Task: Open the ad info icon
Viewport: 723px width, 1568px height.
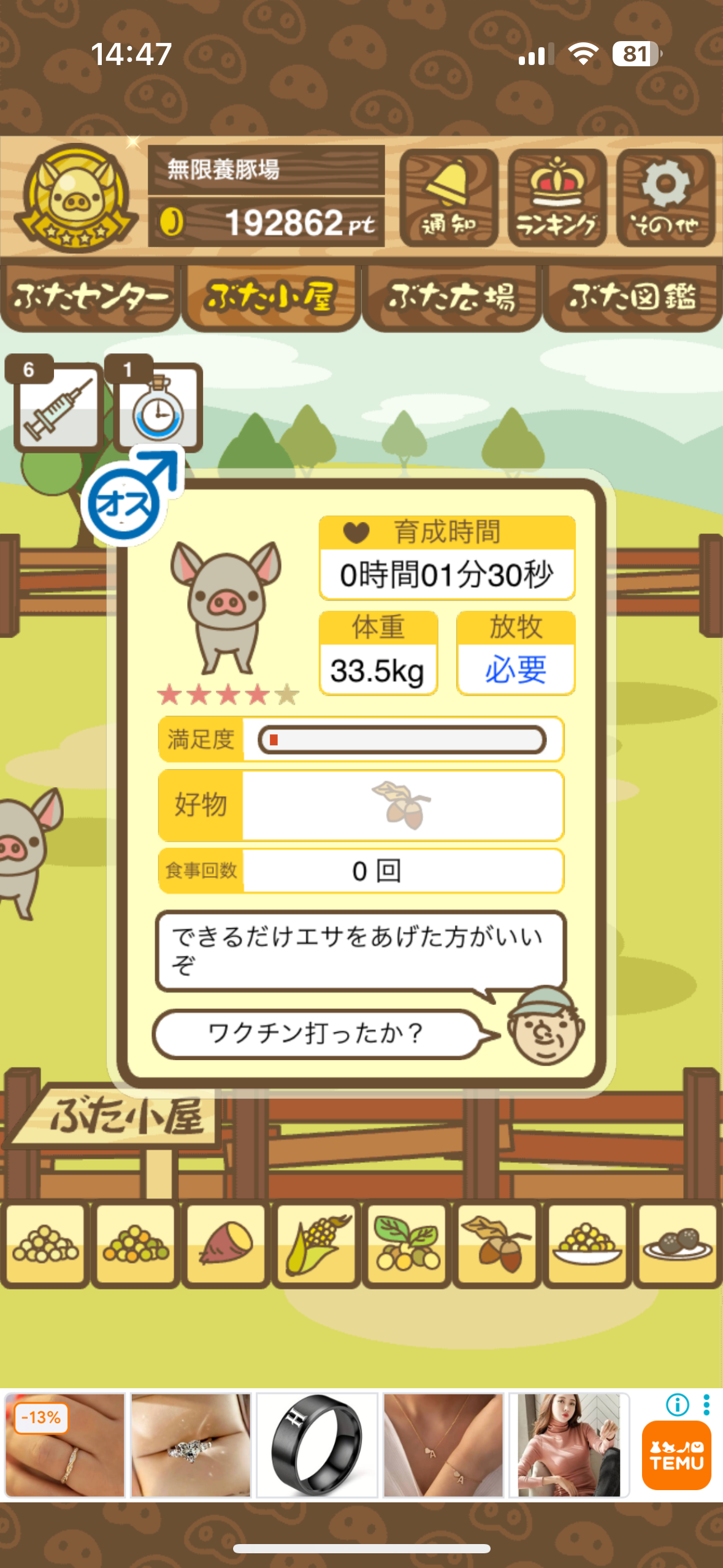Action: pyautogui.click(x=677, y=1404)
